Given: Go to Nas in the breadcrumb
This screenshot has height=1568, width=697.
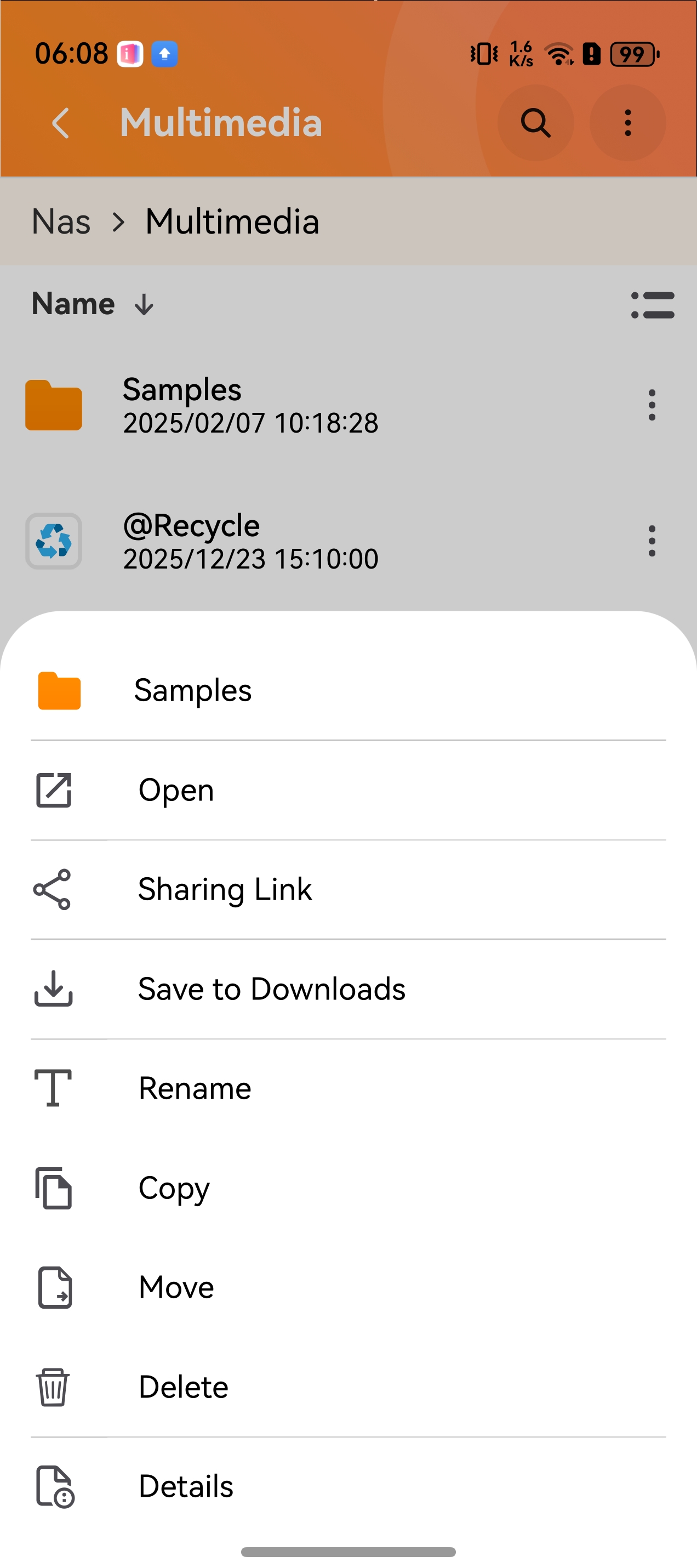Looking at the screenshot, I should pos(61,221).
